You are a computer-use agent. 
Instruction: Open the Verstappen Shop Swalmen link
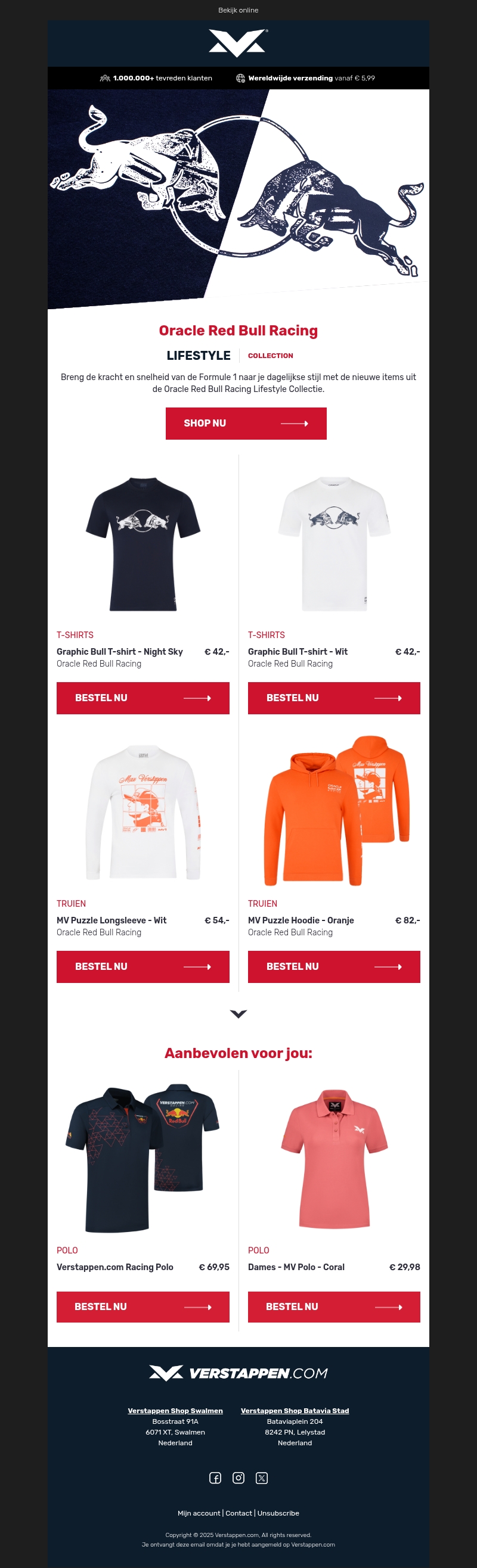pos(175,1410)
